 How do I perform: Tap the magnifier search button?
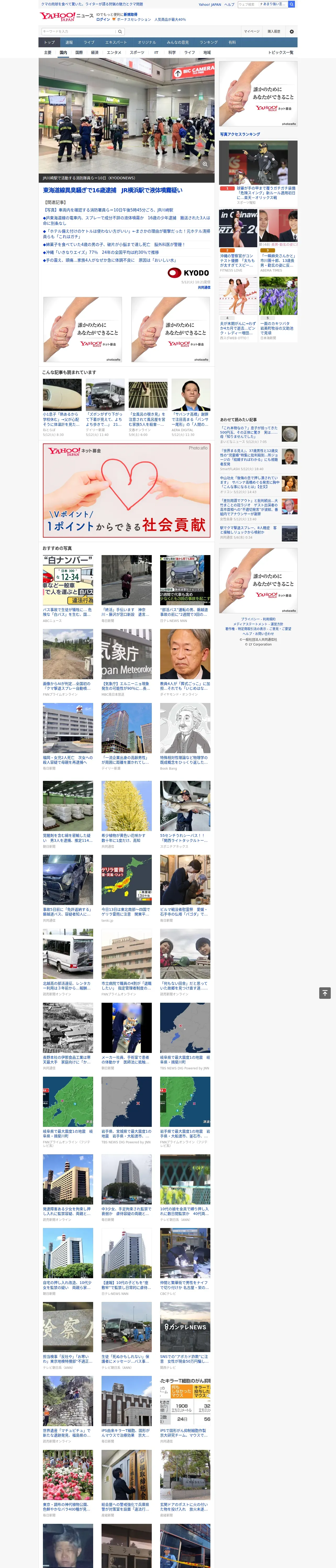coord(120,32)
